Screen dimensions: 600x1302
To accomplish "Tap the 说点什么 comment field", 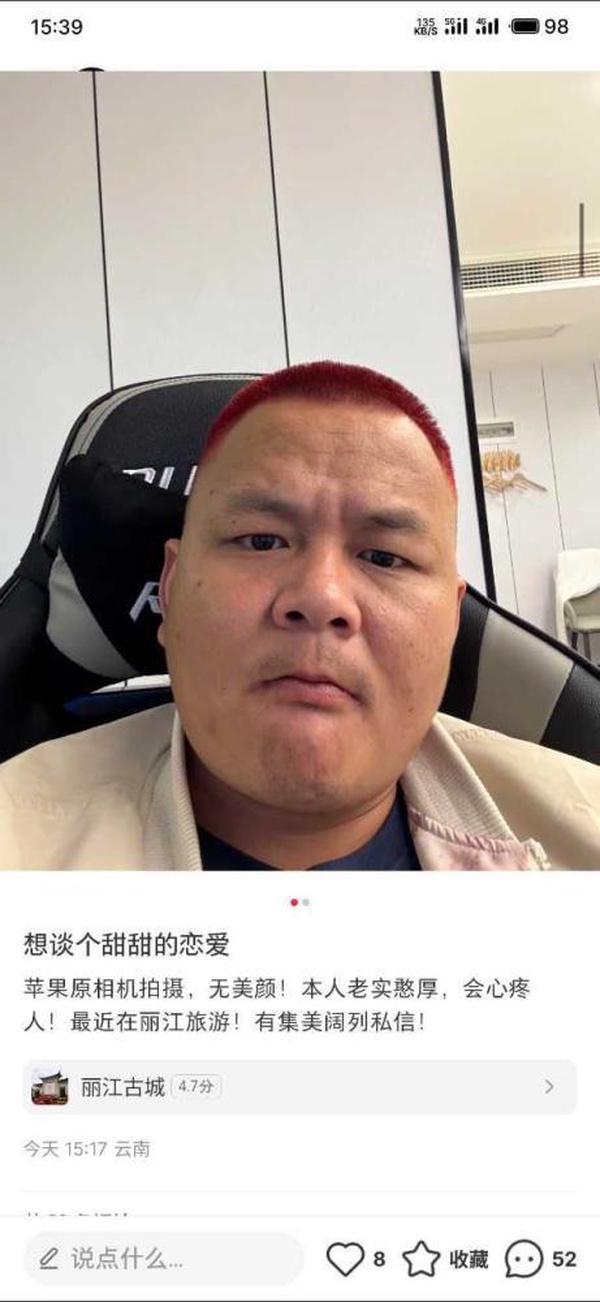I will [x=163, y=1258].
